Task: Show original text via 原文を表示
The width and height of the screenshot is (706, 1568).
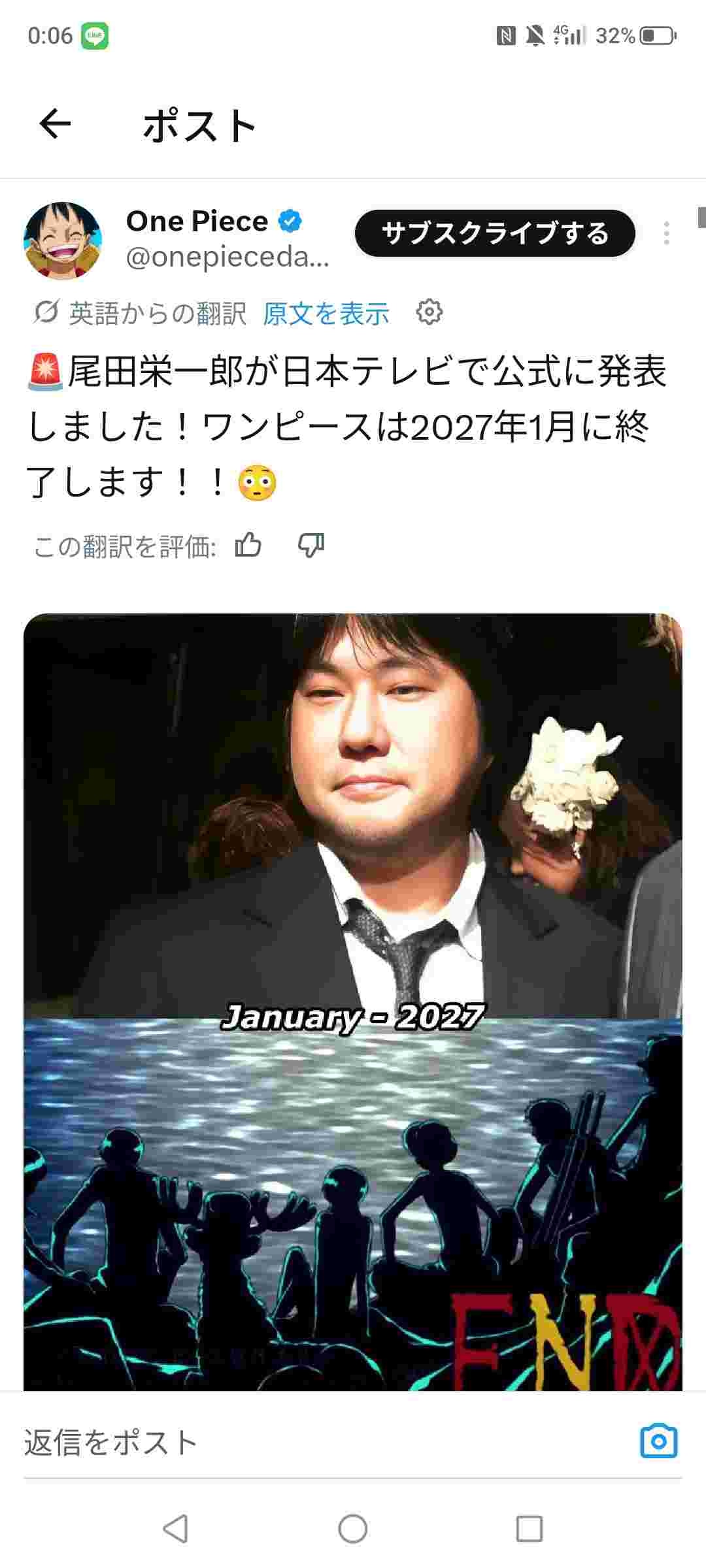Action: [x=326, y=314]
